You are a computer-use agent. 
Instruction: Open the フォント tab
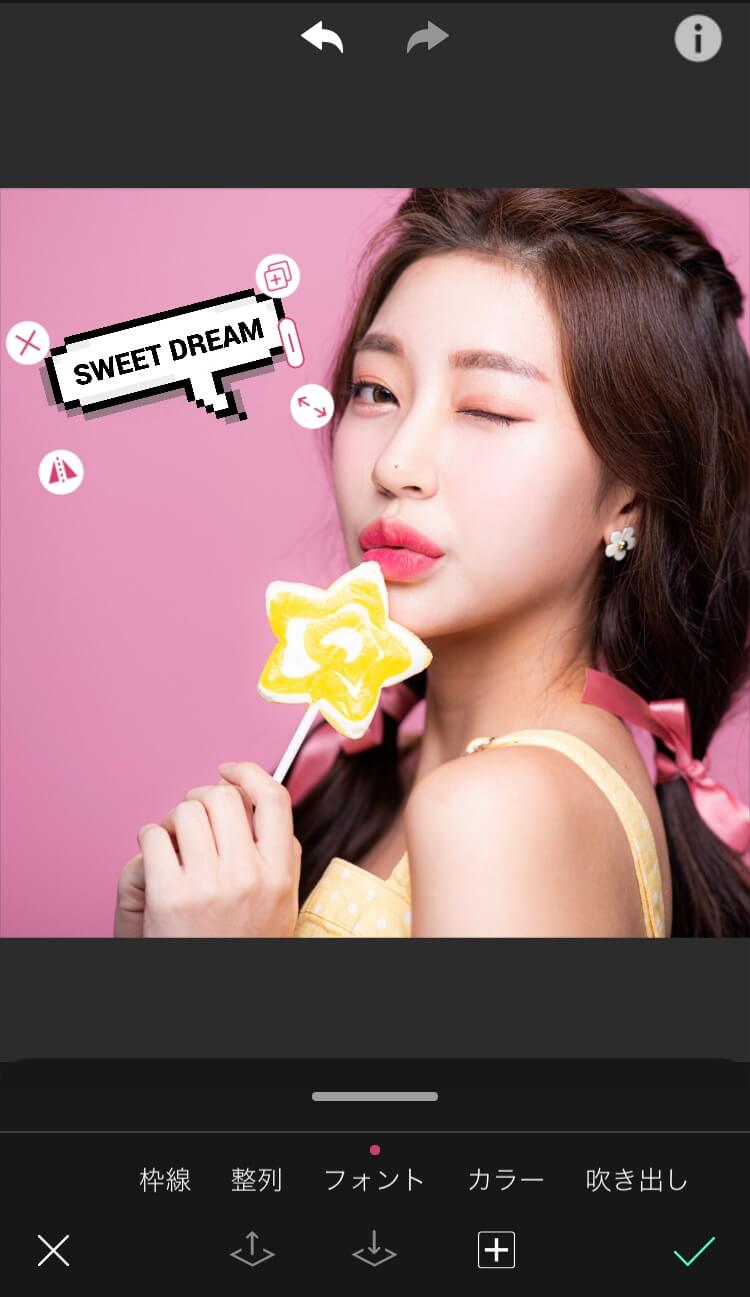374,1180
